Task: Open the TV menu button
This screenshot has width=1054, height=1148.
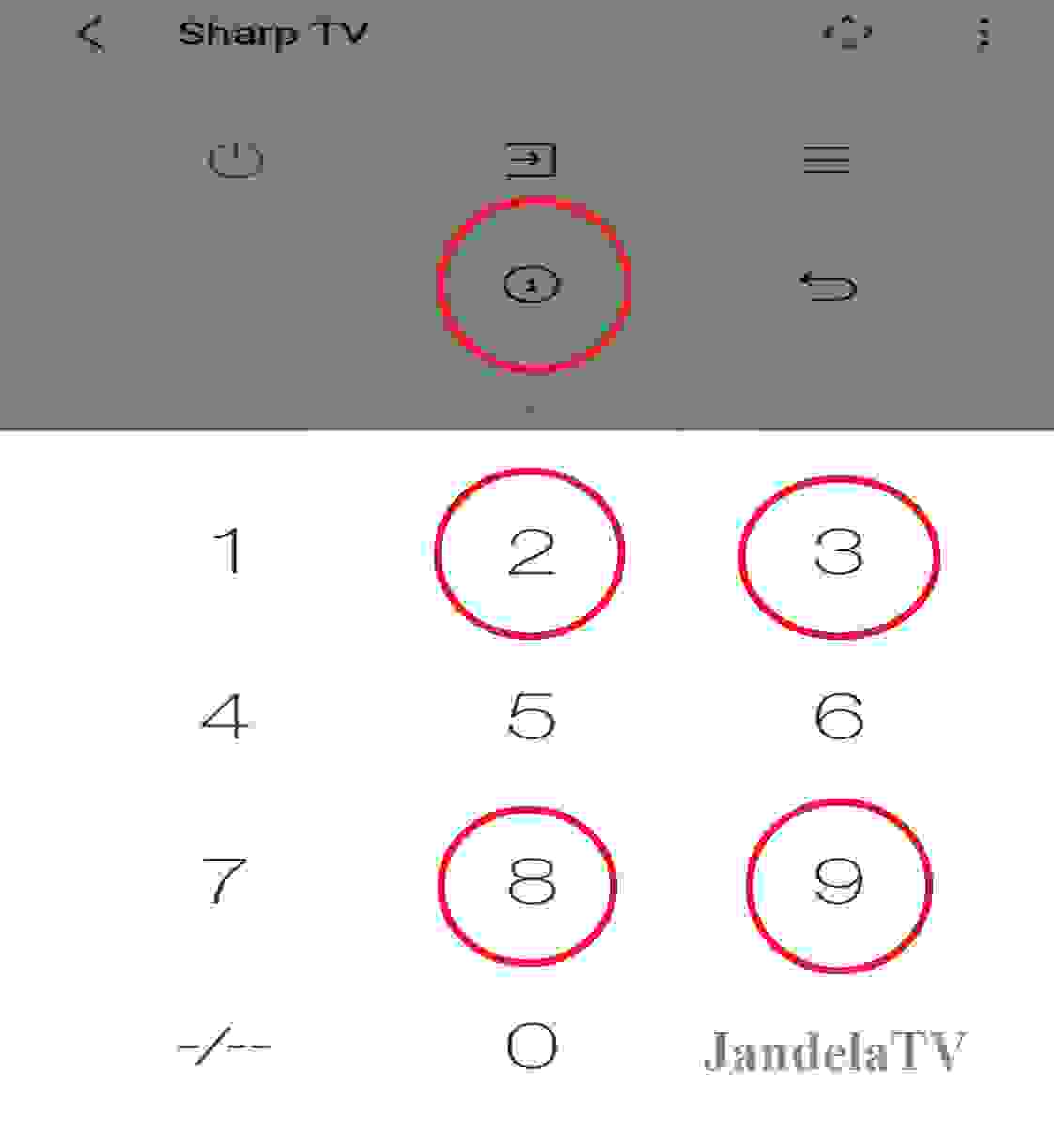Action: 827,159
